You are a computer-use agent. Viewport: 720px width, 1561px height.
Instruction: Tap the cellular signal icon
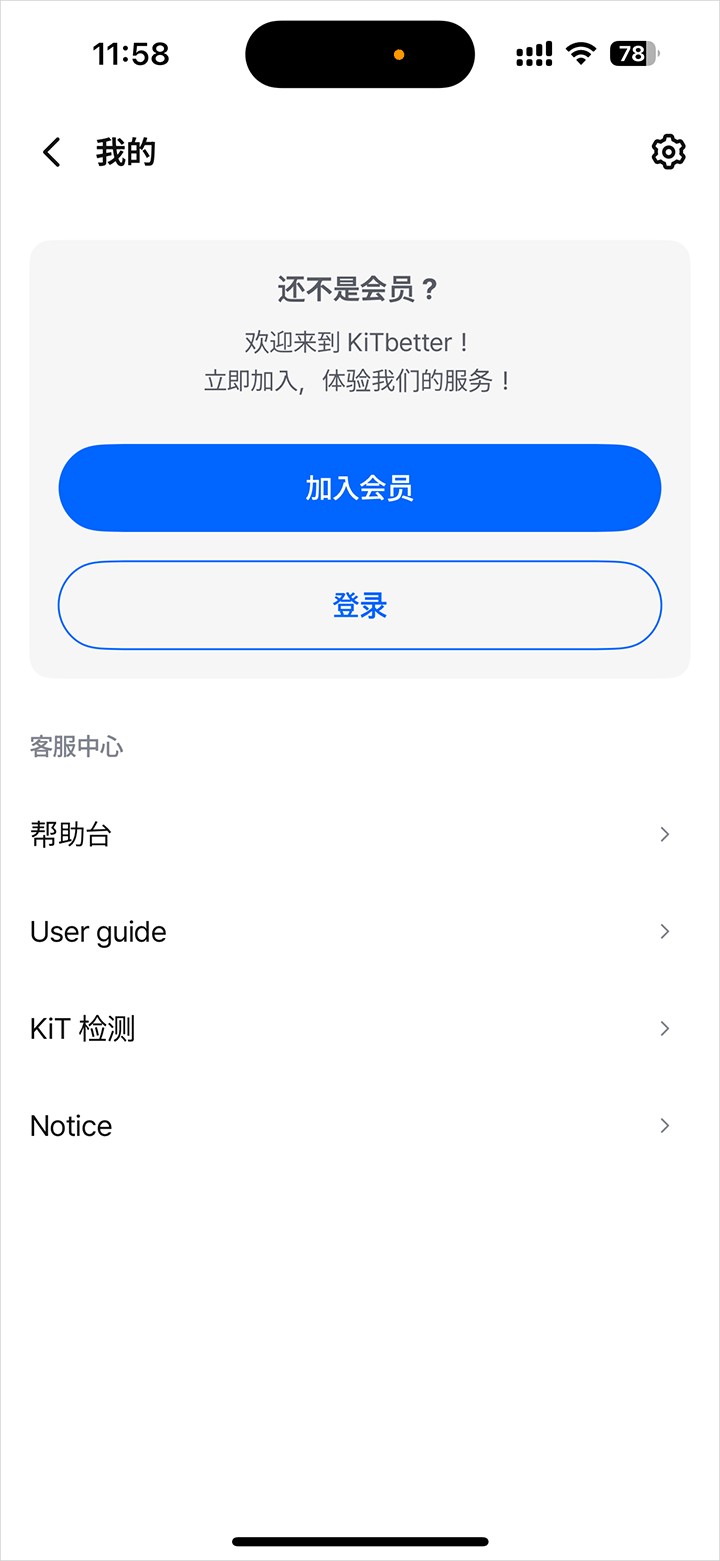click(533, 54)
